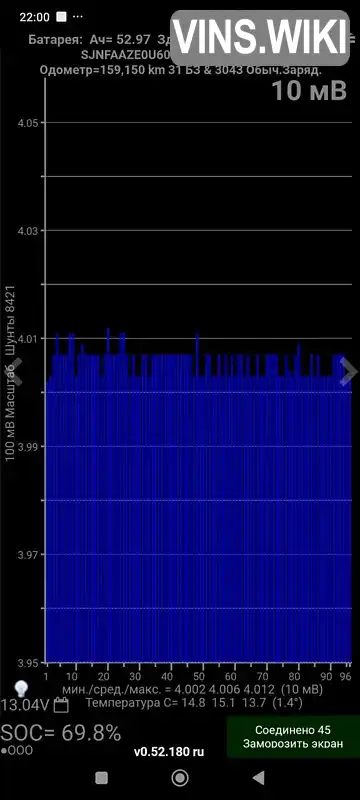Viewport: 360px width, 800px height.
Task: Open the calendar icon next to 13.04V
Action: (61, 706)
